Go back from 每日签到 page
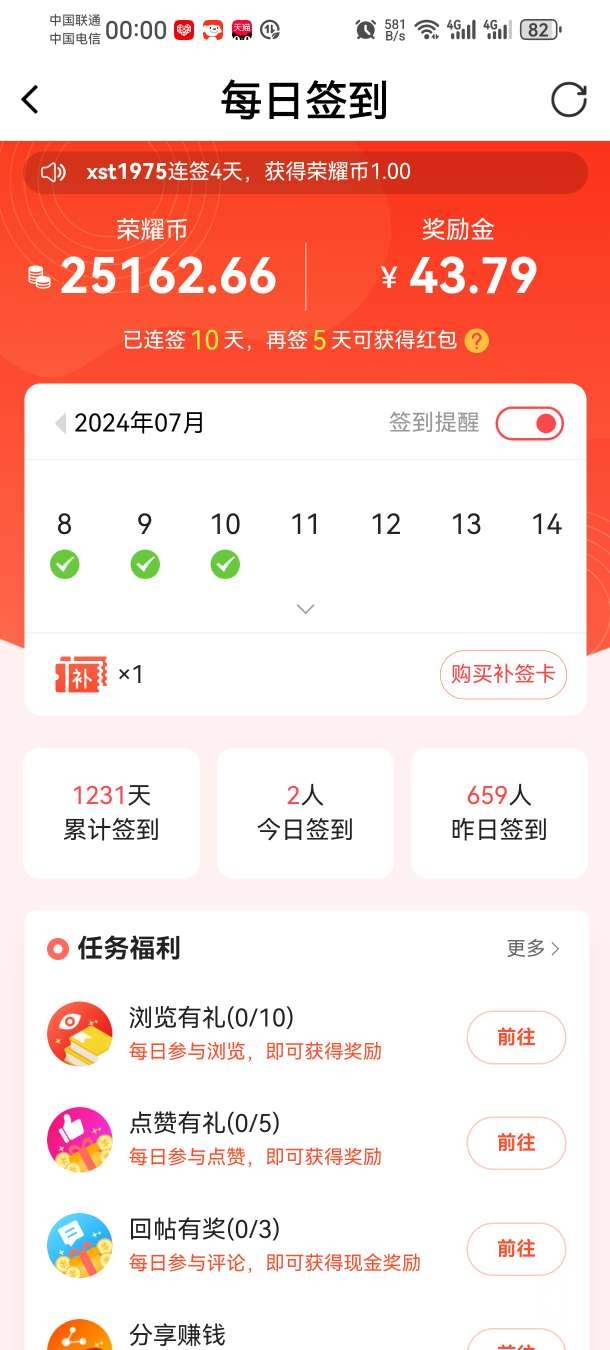This screenshot has height=1350, width=610. click(x=30, y=100)
